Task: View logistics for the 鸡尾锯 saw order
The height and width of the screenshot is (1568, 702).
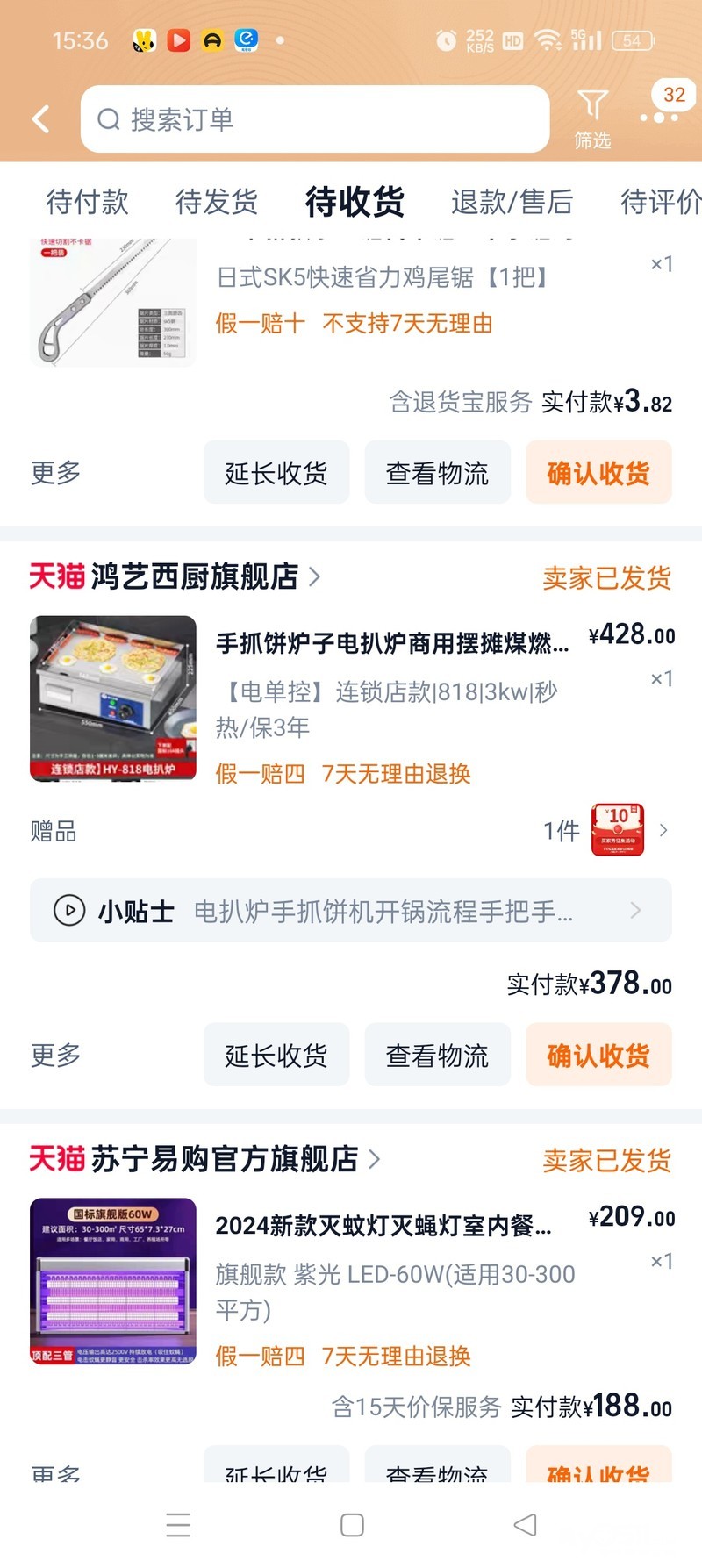Action: [437, 473]
